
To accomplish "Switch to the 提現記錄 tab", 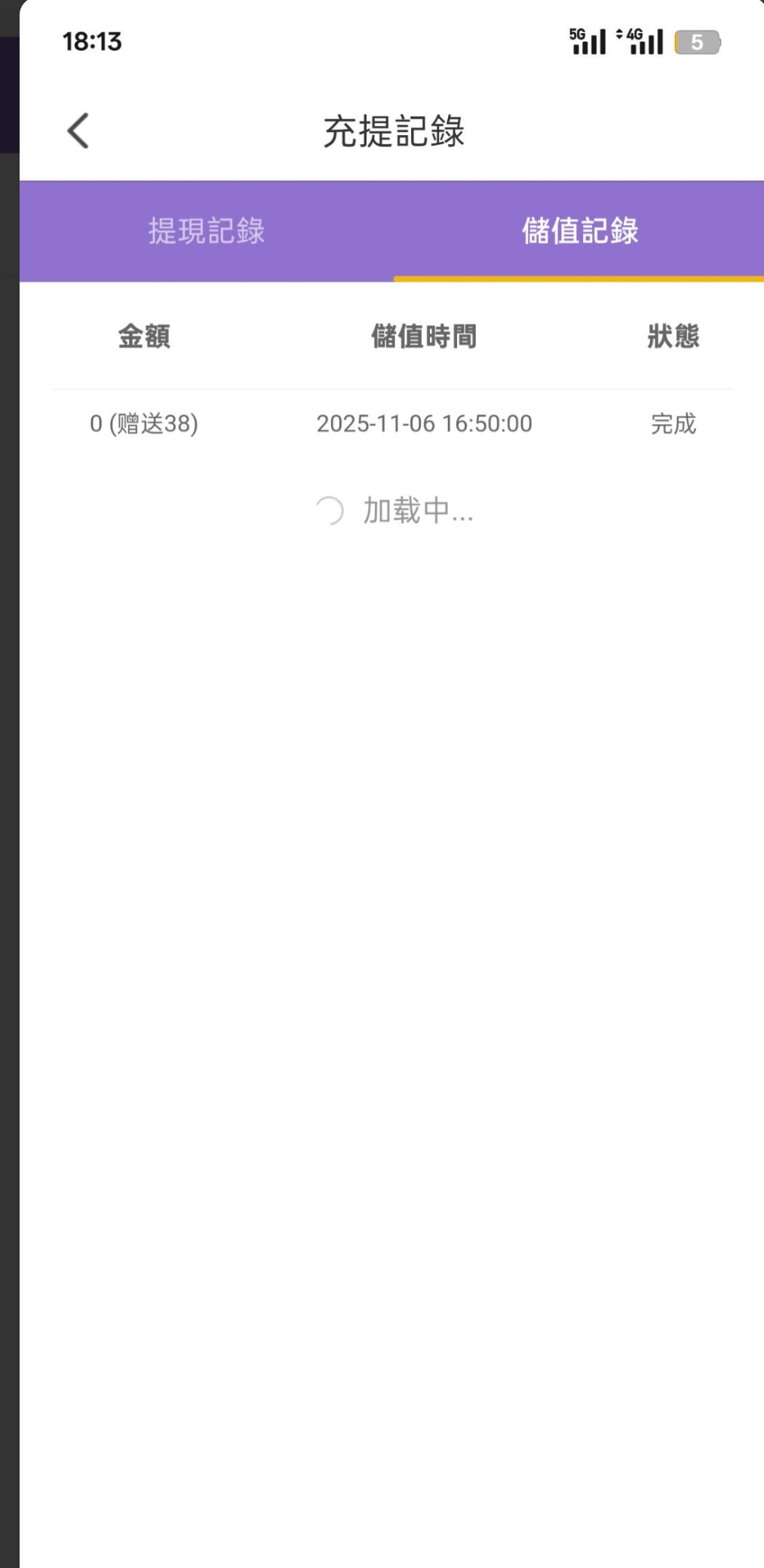I will point(207,231).
